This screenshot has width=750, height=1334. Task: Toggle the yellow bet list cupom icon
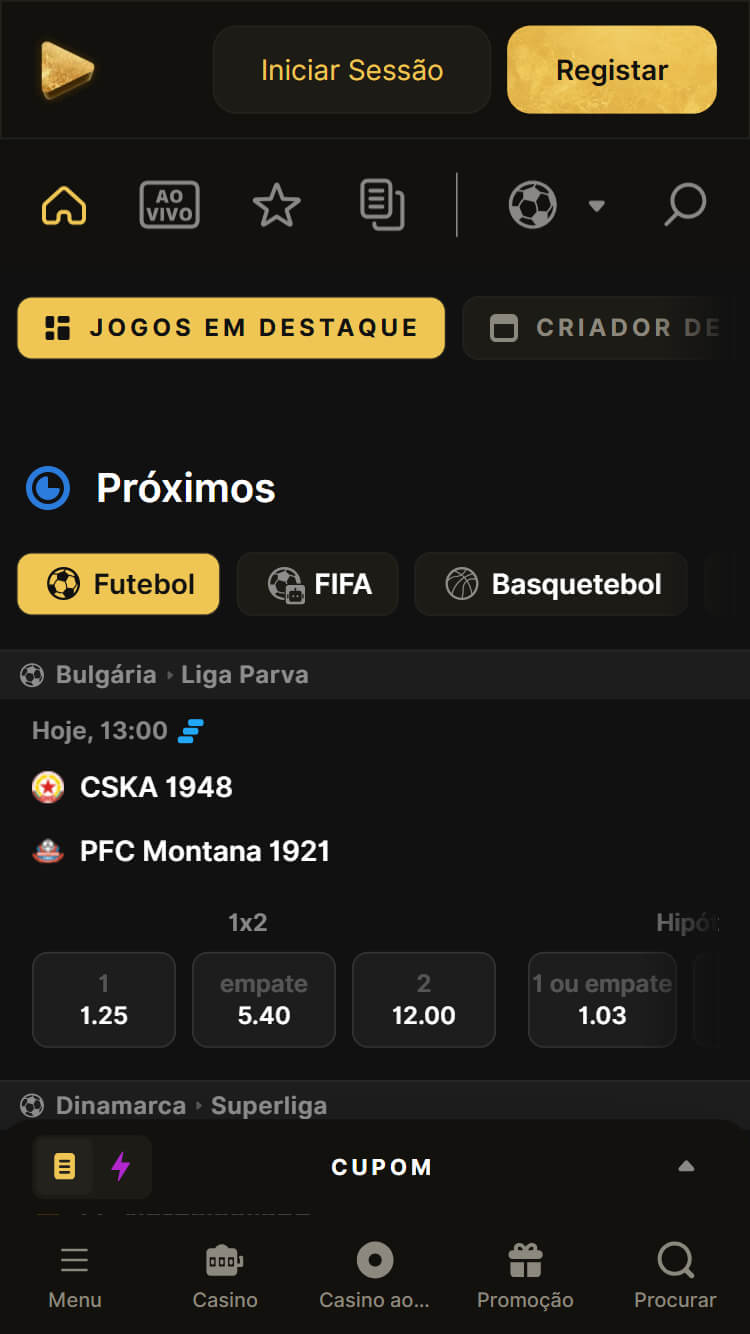64,1166
